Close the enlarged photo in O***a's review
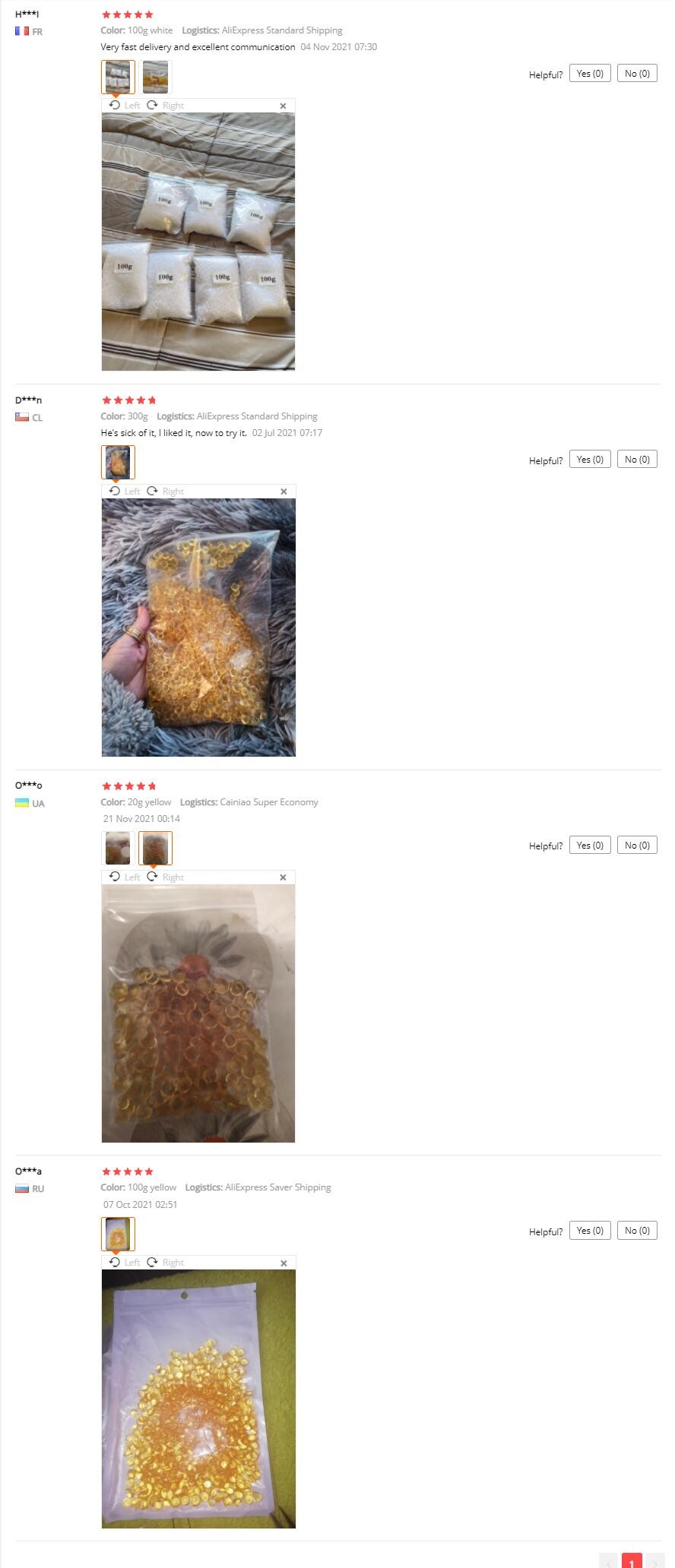The image size is (675, 1568). 284,1263
